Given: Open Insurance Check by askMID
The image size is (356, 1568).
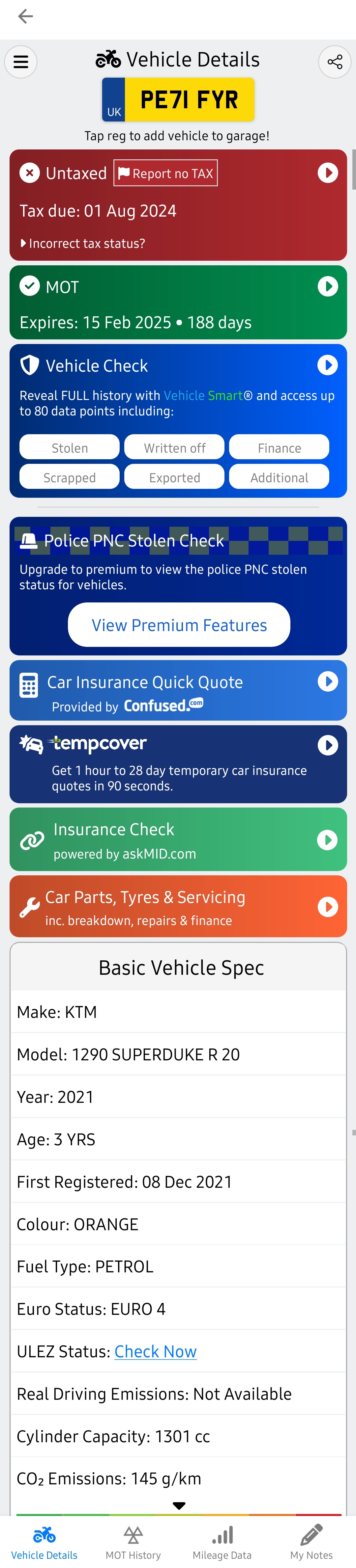Looking at the screenshot, I should [x=178, y=839].
